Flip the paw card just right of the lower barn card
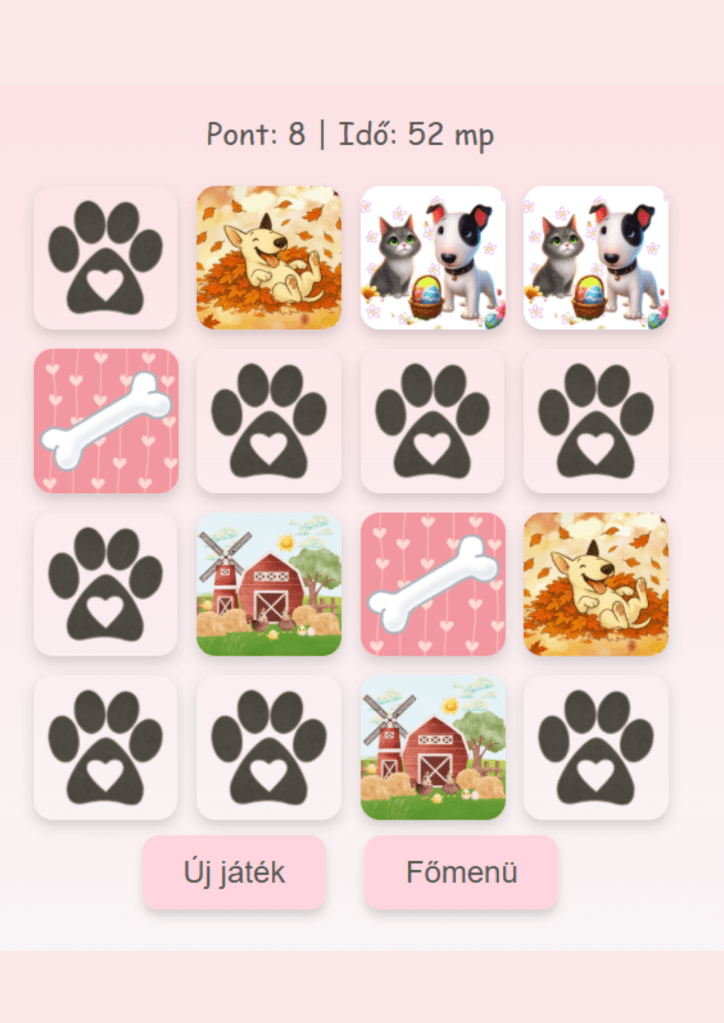The width and height of the screenshot is (724, 1023). (x=595, y=747)
